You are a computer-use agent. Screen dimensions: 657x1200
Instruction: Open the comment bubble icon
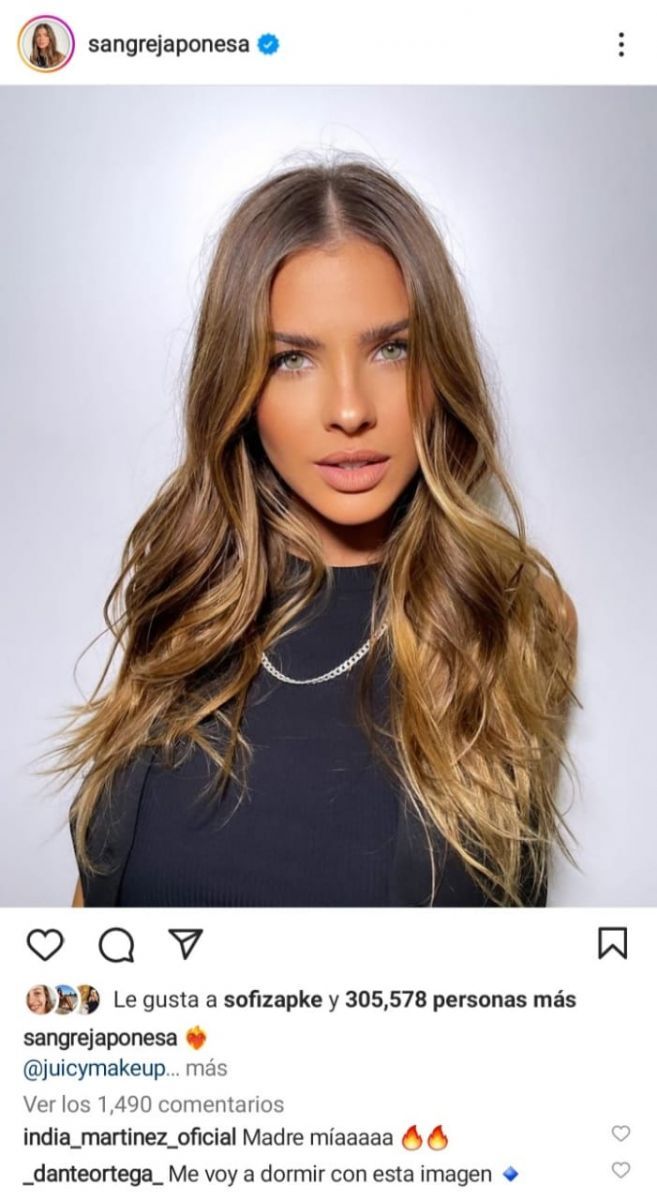116,943
